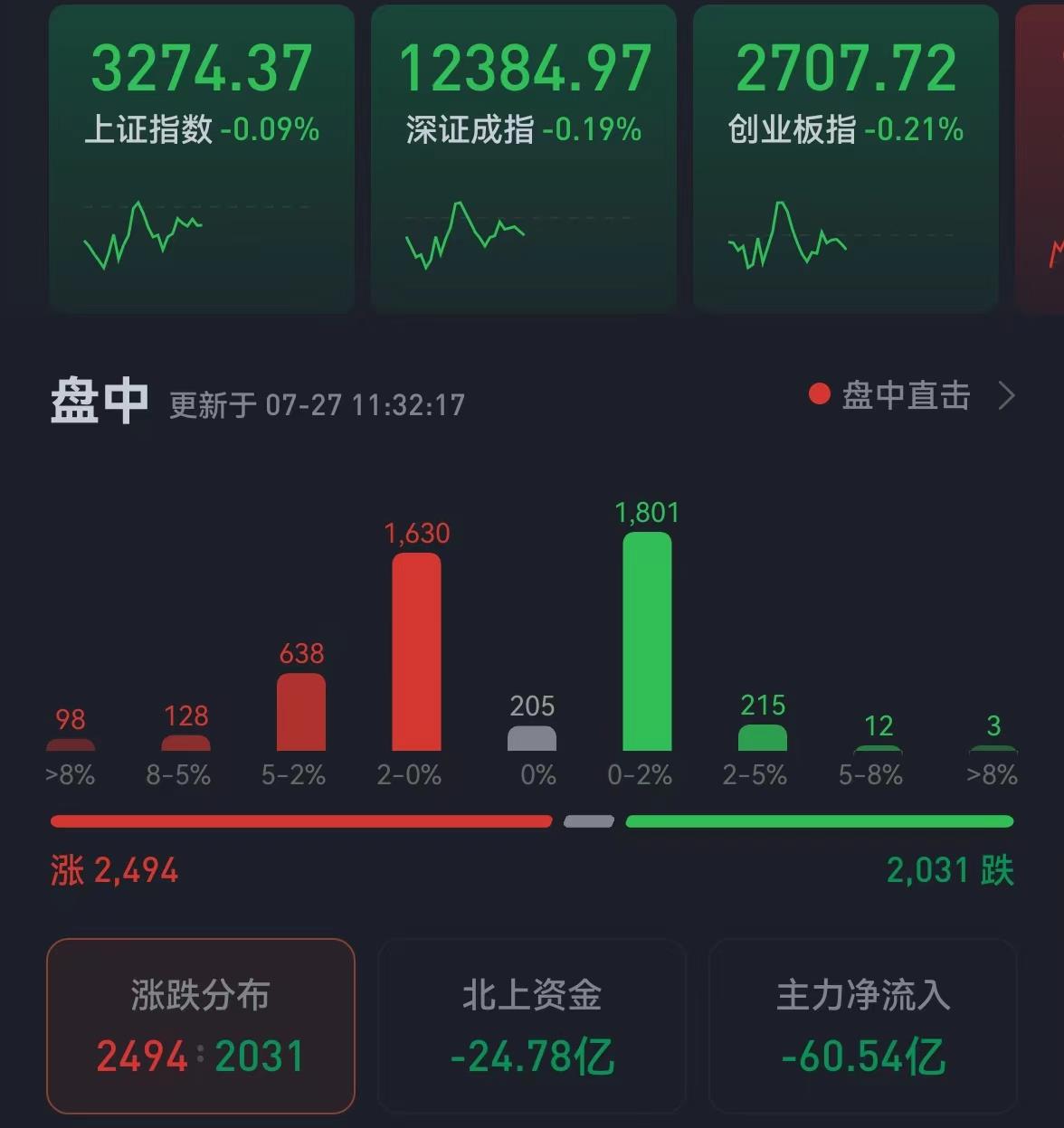Image resolution: width=1064 pixels, height=1128 pixels.
Task: View the 创业板指 index card
Action: (845, 158)
